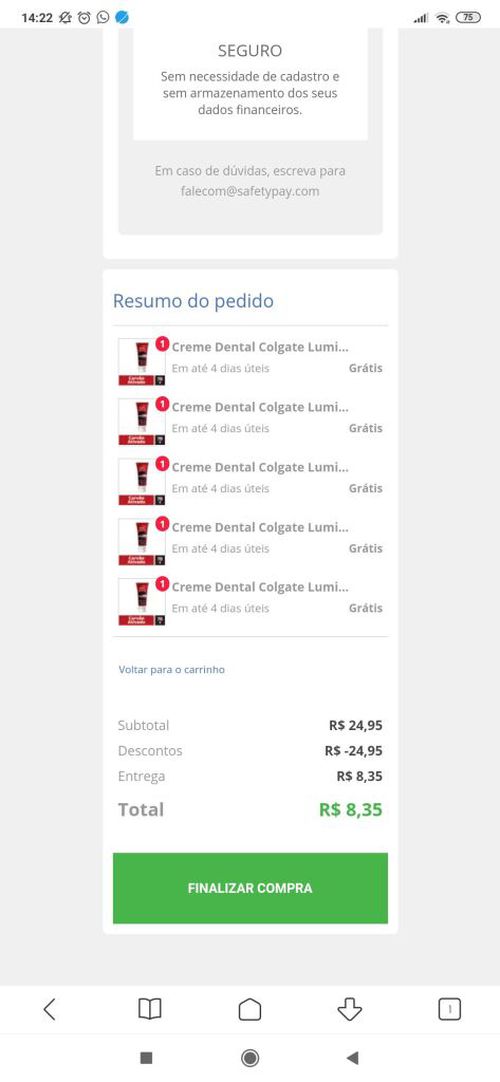Open the Voltar para o carrinho link
This screenshot has width=500, height=1082.
(172, 669)
